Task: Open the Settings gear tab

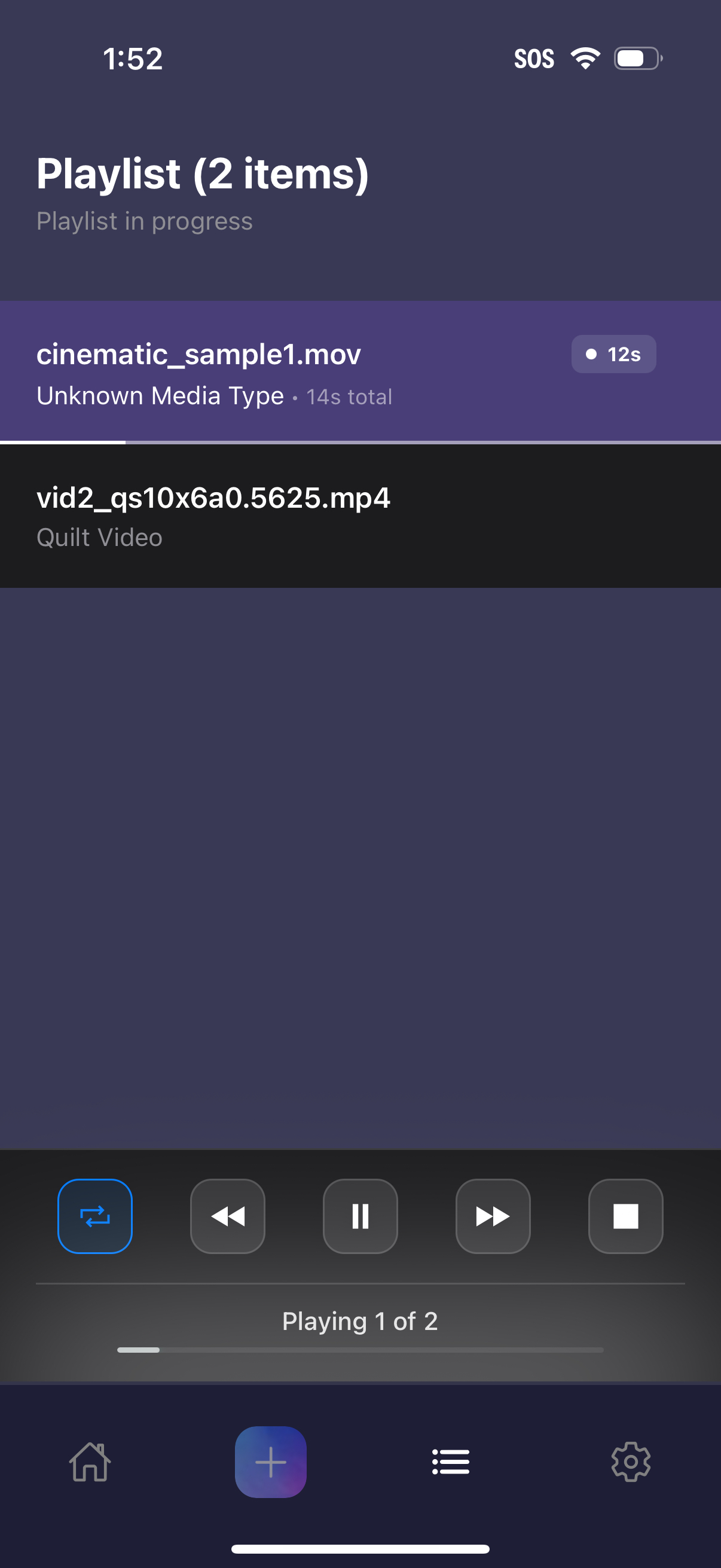Action: (x=631, y=1462)
